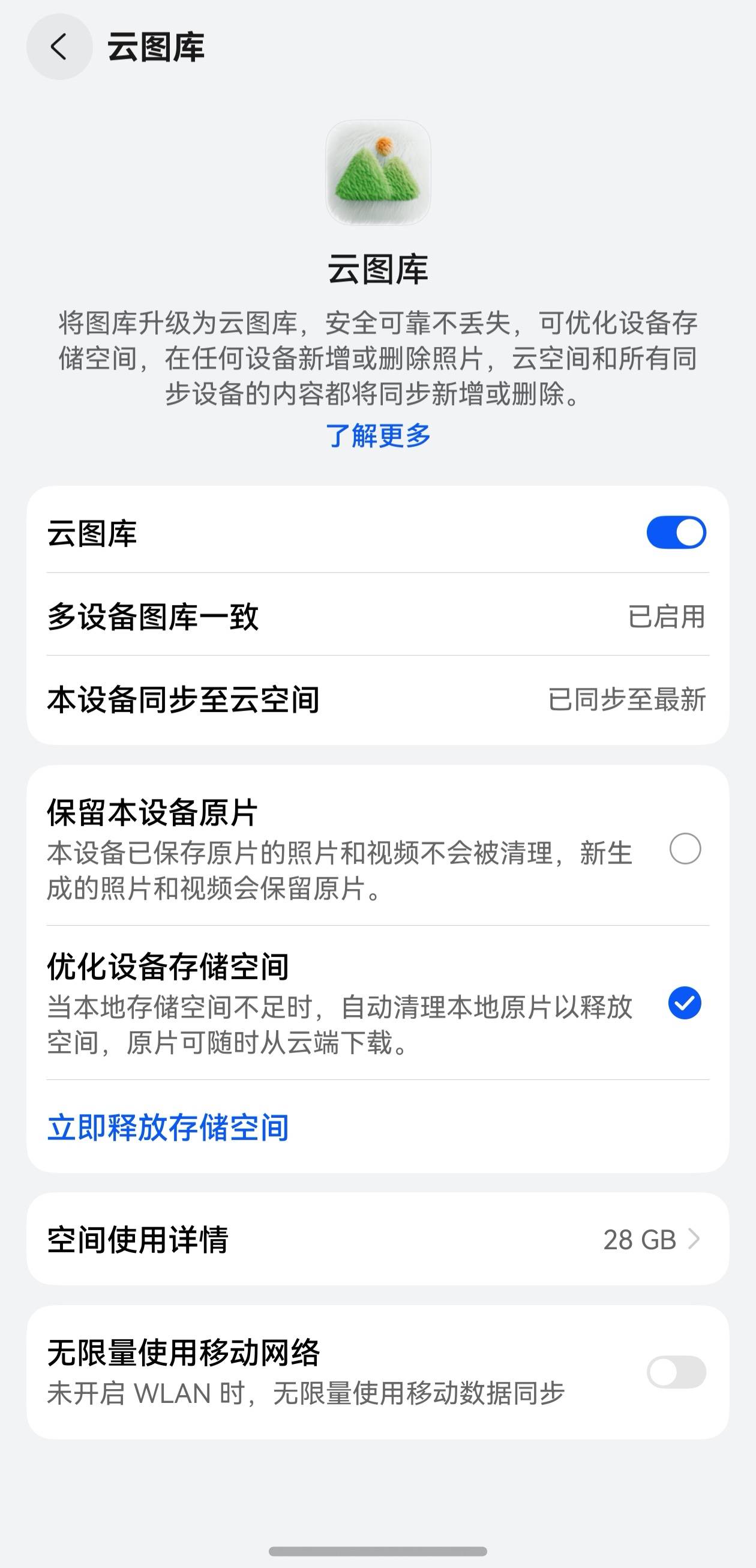The width and height of the screenshot is (756, 1568).
Task: Enable 无限量使用移动网络 switch
Action: [x=676, y=1372]
